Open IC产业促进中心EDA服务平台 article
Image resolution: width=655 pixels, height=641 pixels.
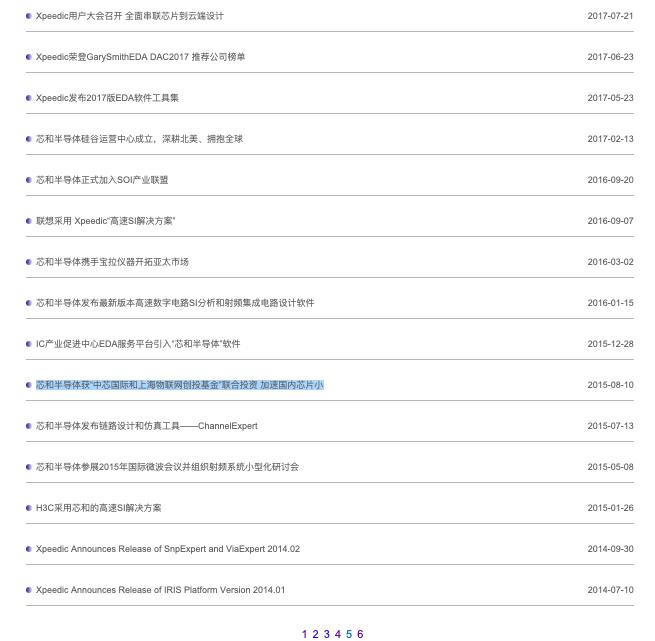point(138,344)
